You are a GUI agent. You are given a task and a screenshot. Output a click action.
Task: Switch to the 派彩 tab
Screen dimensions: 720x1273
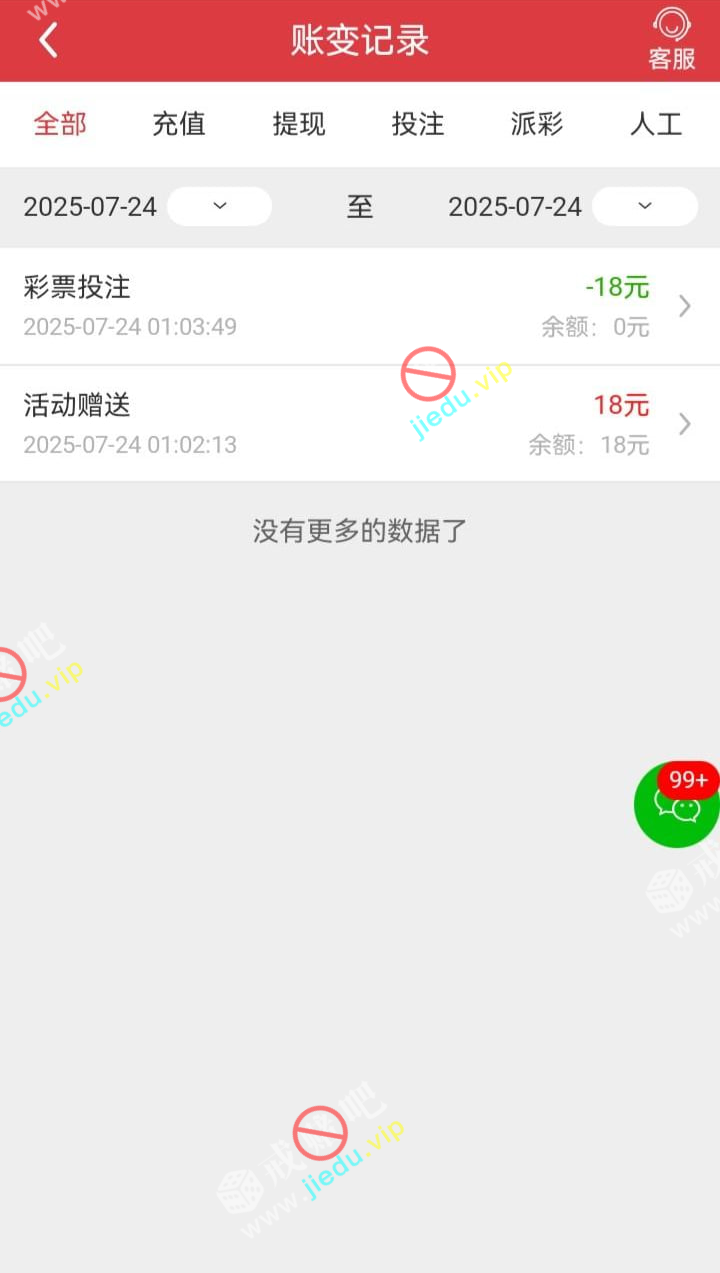point(537,124)
